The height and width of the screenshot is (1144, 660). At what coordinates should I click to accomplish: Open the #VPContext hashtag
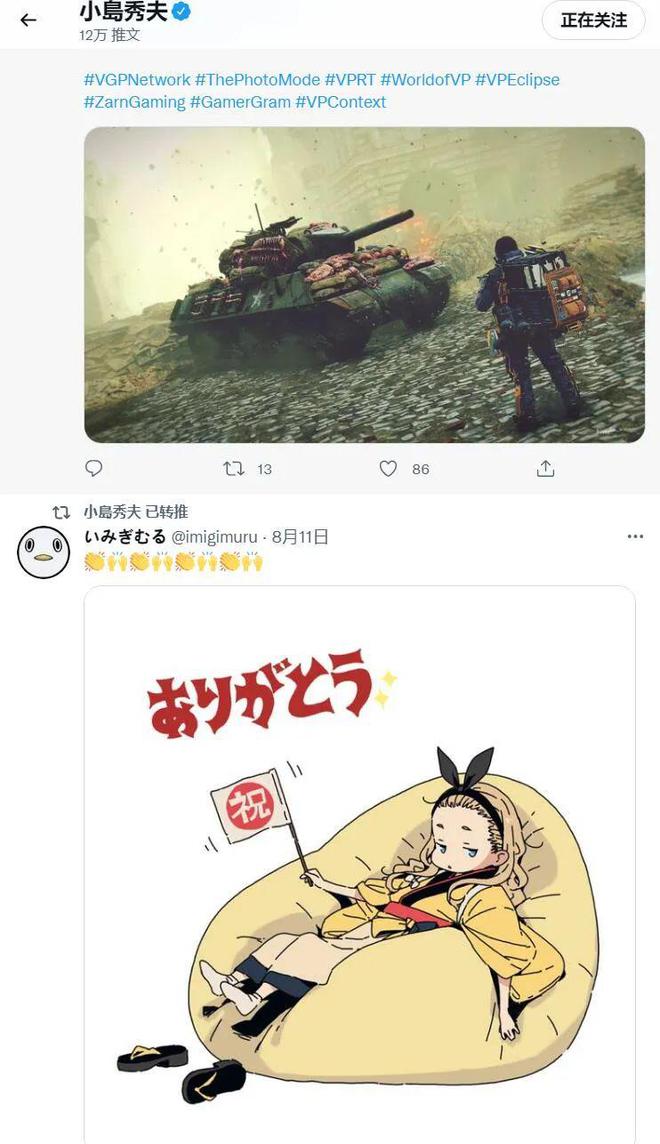tap(340, 102)
